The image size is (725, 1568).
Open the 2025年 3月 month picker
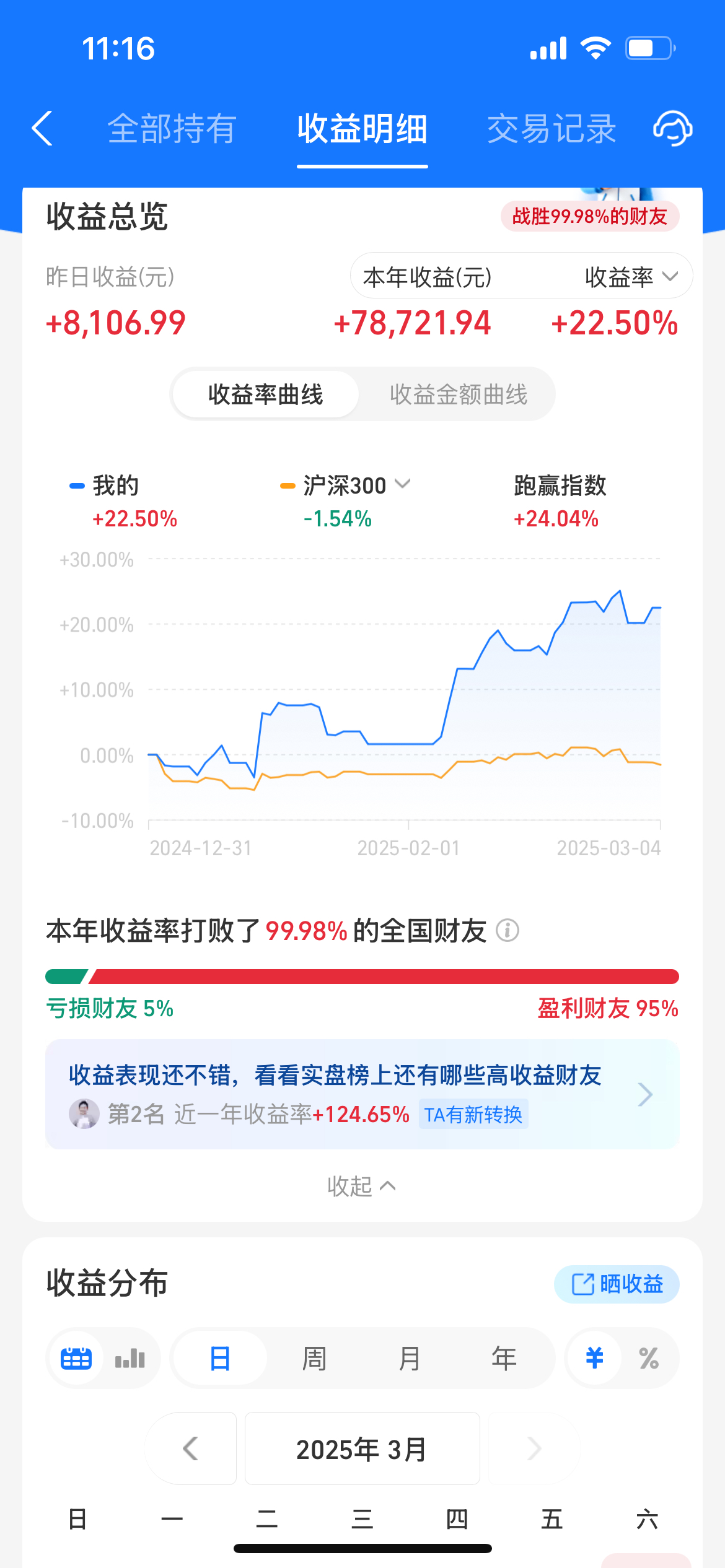[362, 1448]
